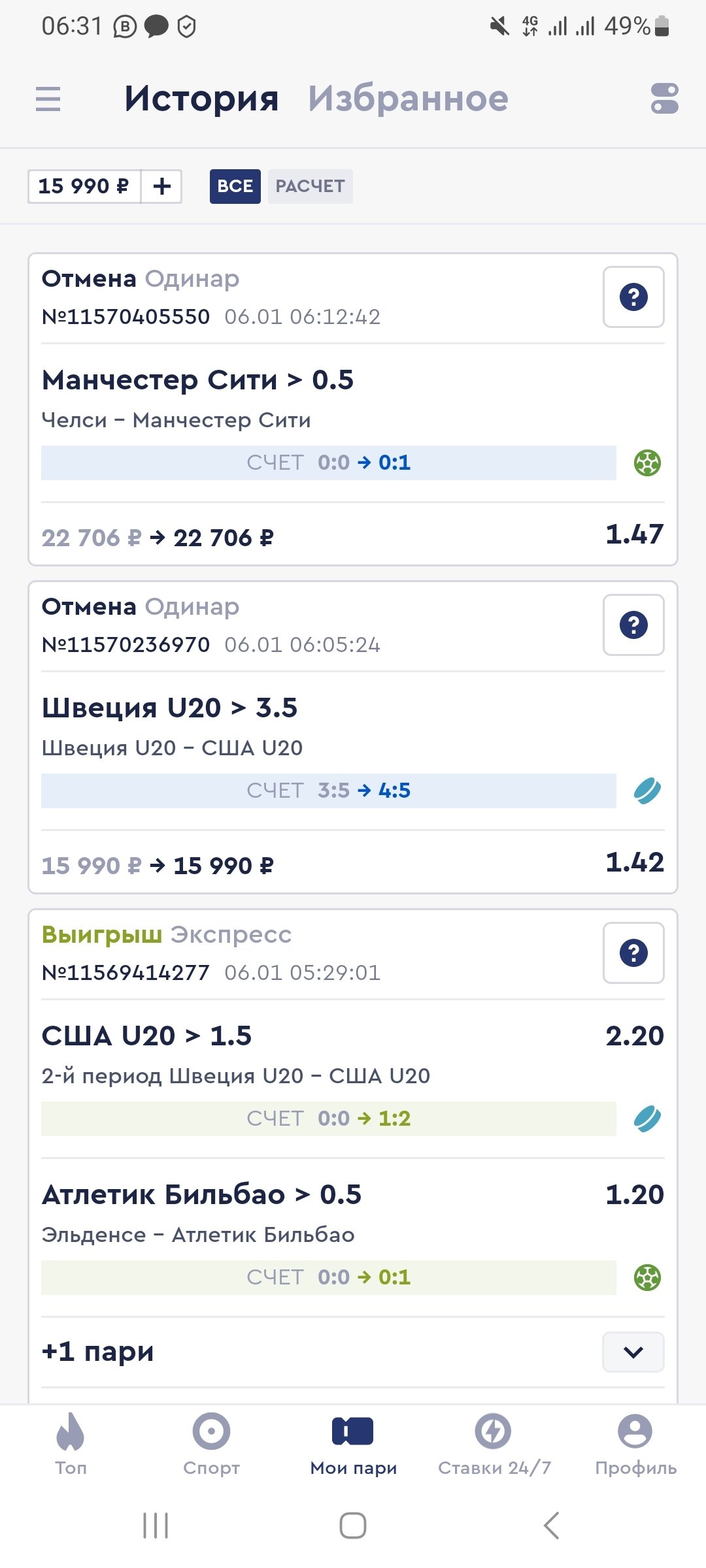
Task: Expand the +1 пари chevron
Action: [x=633, y=1352]
